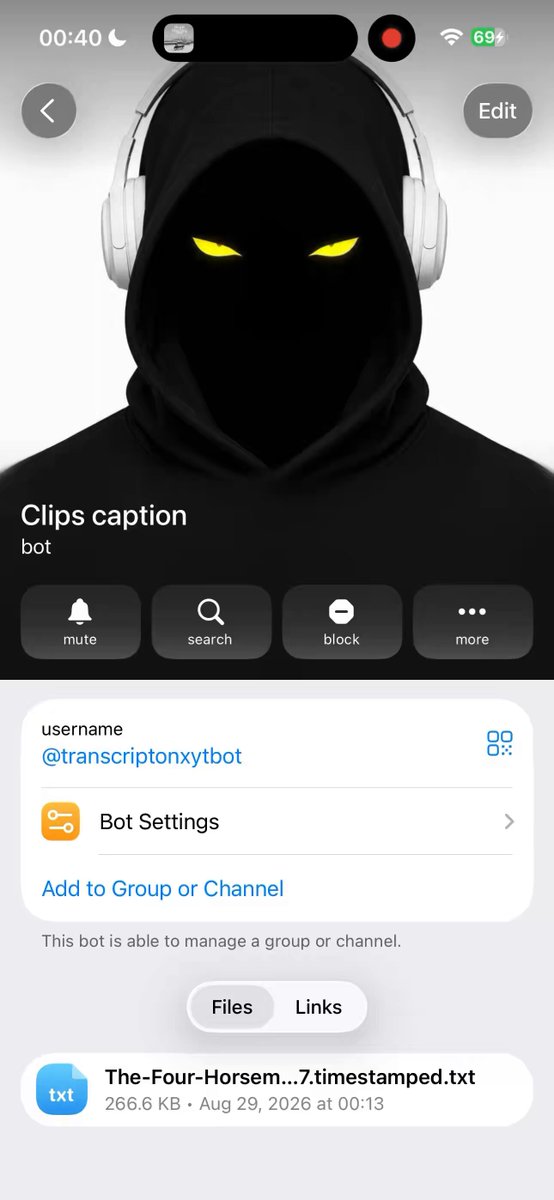Search in the bot chat
The height and width of the screenshot is (1200, 554).
pos(210,622)
